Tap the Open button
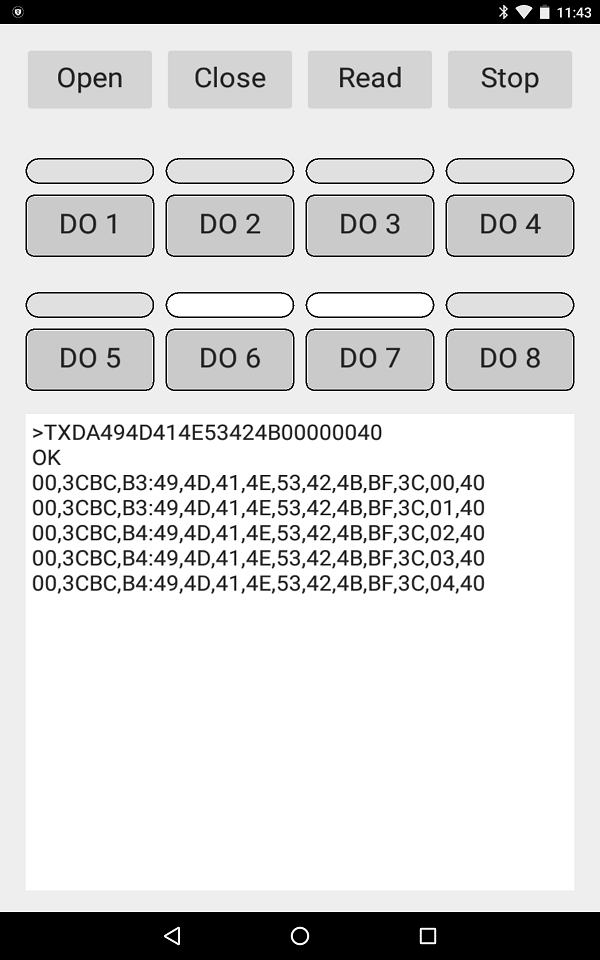600x960 pixels. [90, 80]
